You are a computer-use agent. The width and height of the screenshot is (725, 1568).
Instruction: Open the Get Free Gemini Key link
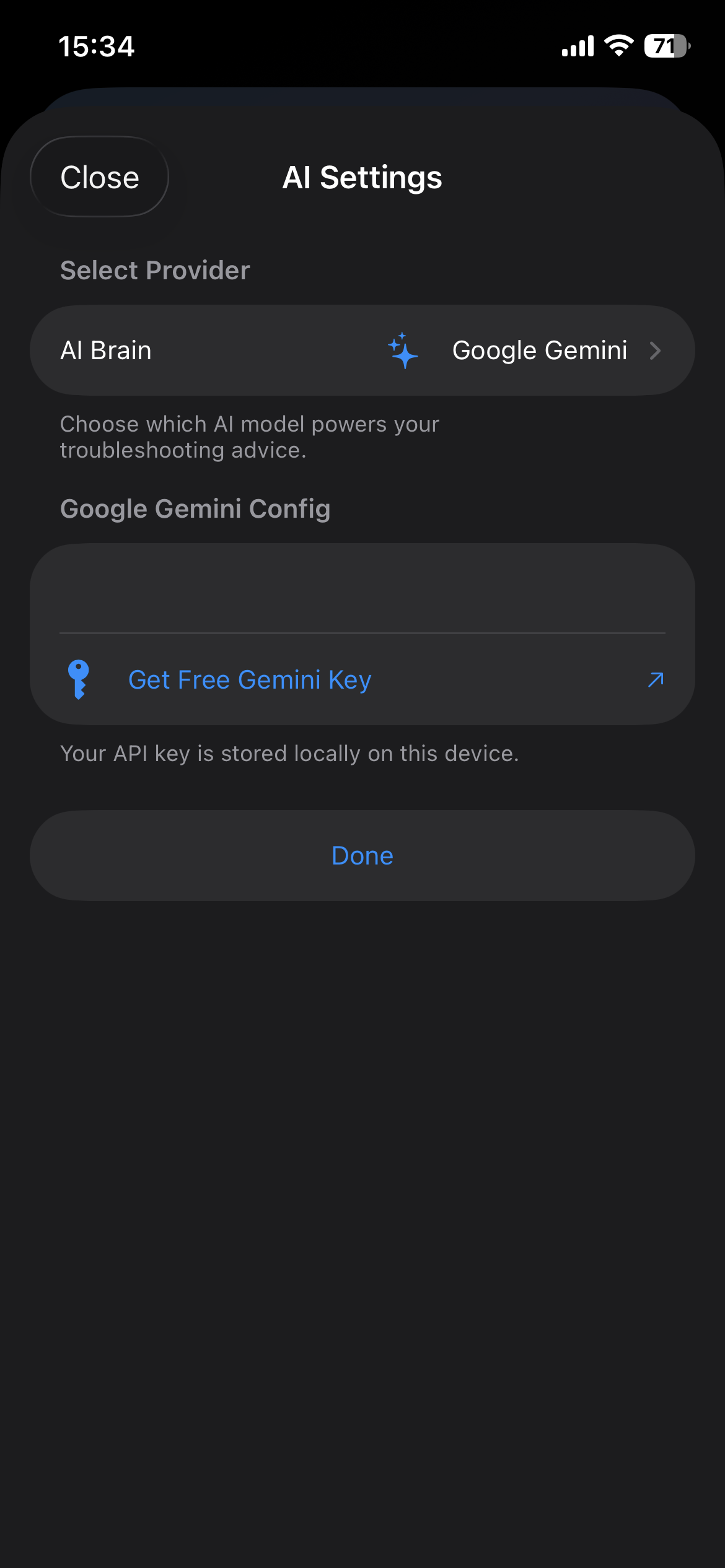coord(362,680)
